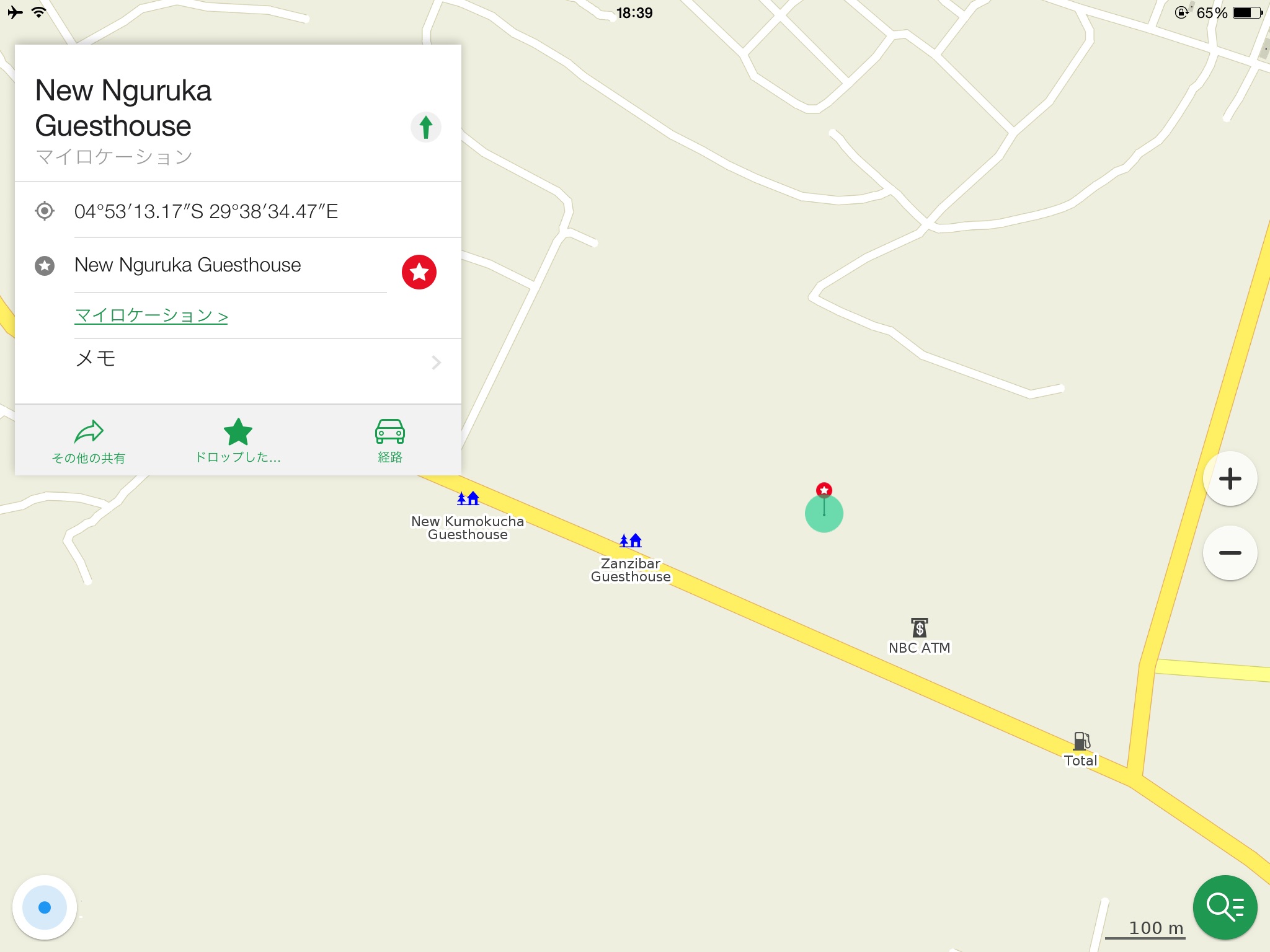Center map on my position
1270x952 pixels.
(x=45, y=907)
